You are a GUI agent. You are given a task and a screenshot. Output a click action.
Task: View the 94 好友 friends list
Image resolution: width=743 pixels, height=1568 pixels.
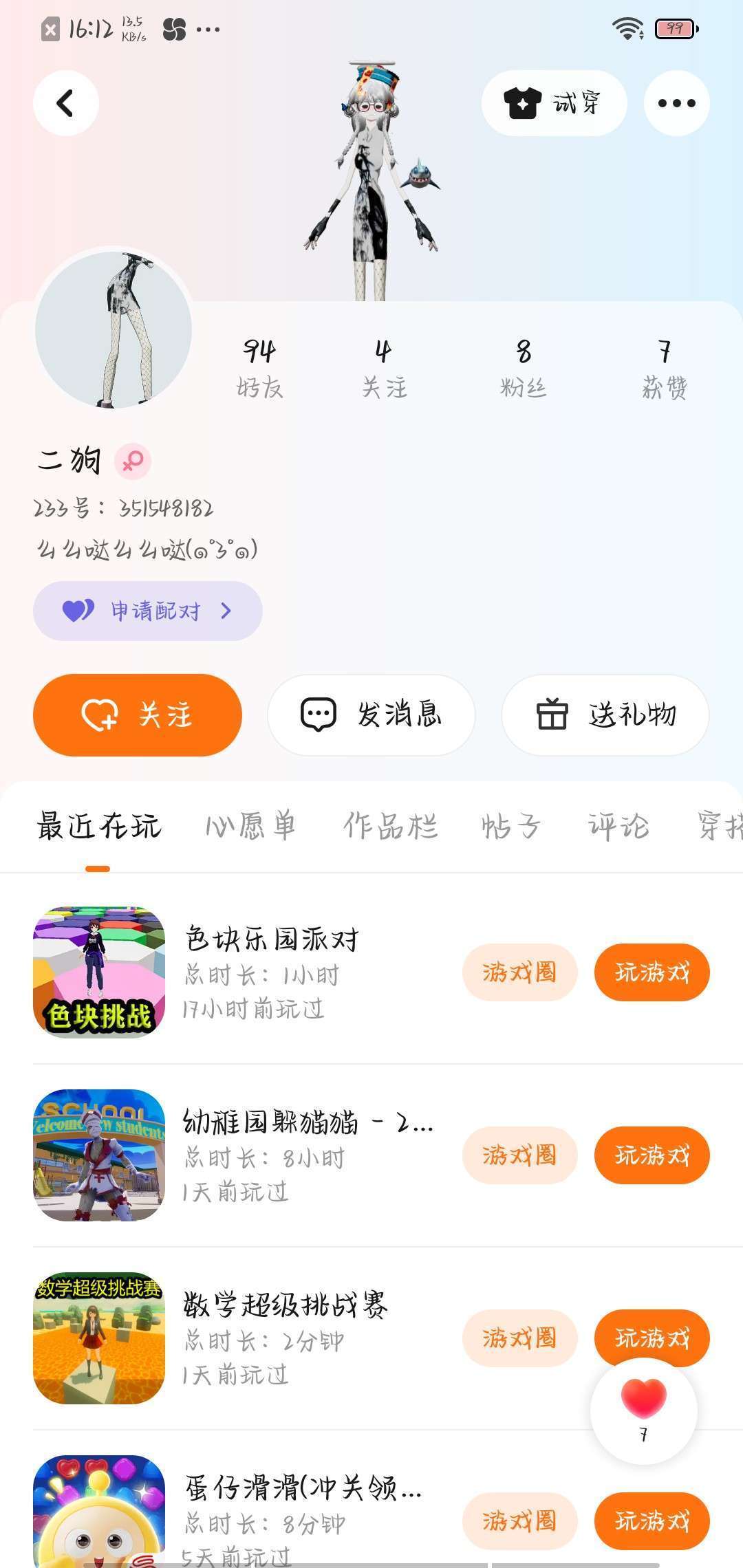[x=259, y=369]
